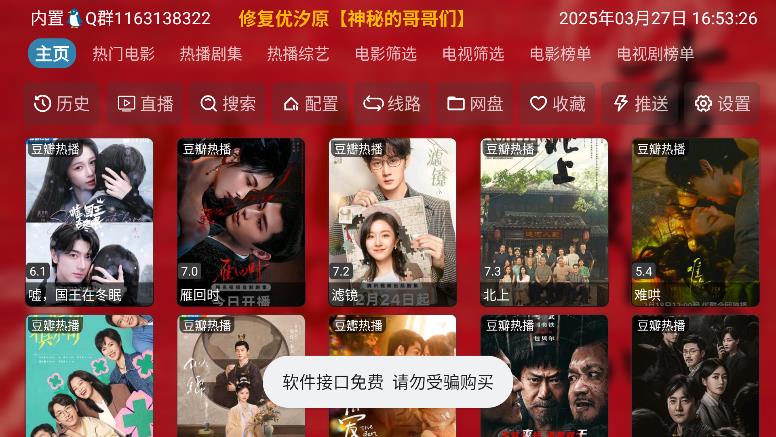The width and height of the screenshot is (776, 437).
Task: Switch to the 电视剧榜单 tab
Action: [x=655, y=54]
